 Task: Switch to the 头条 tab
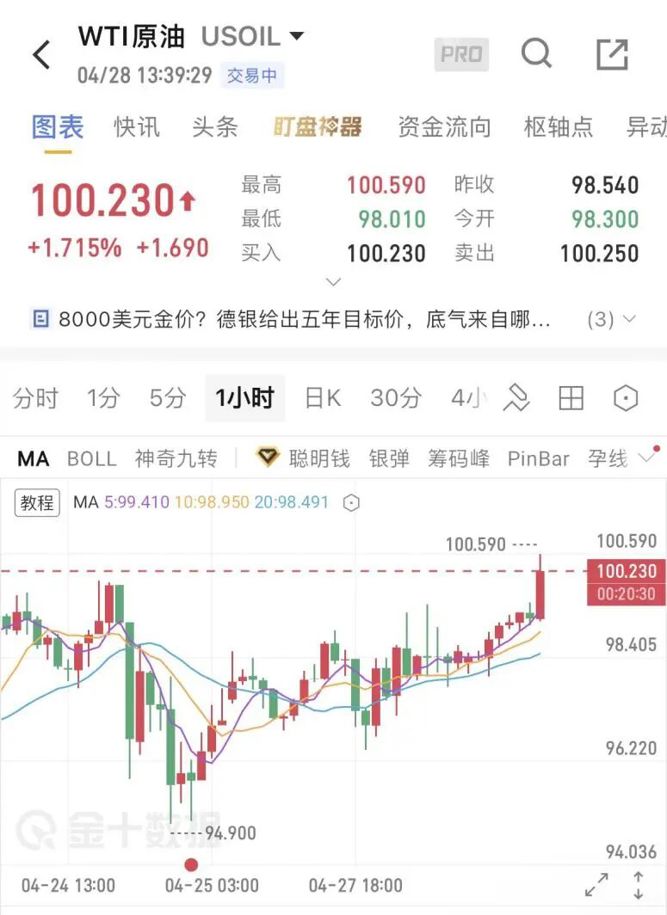pyautogui.click(x=215, y=127)
